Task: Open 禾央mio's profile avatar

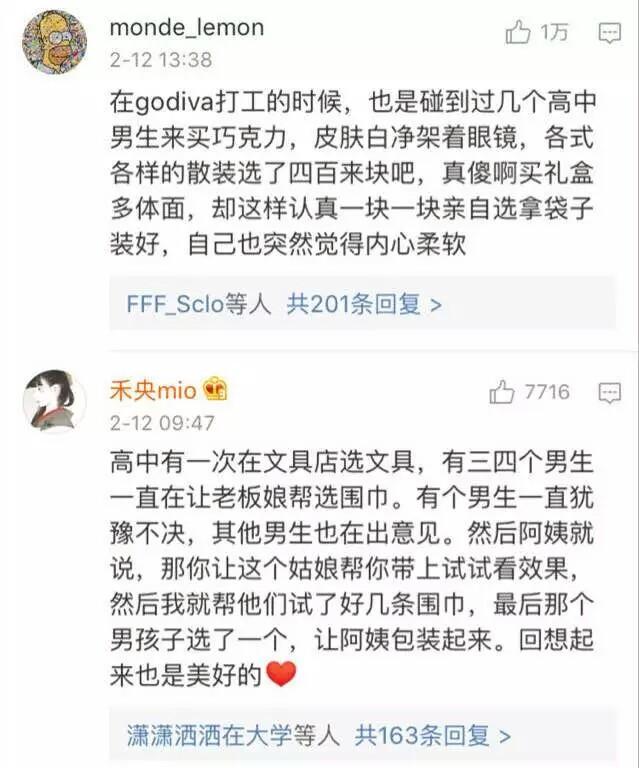Action: 54,400
